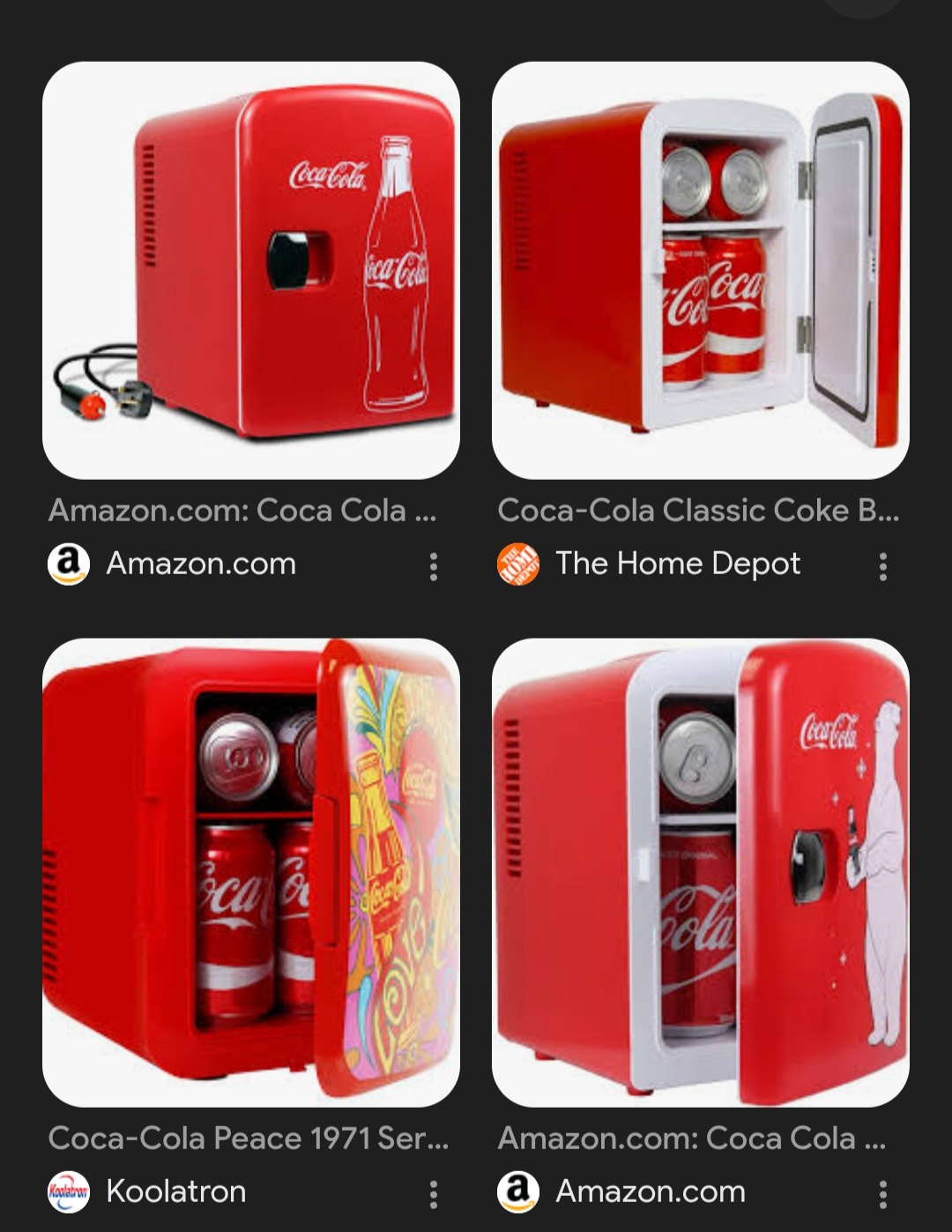Visit the Coca-Cola Classic Coke Home Depot link

[x=697, y=511]
